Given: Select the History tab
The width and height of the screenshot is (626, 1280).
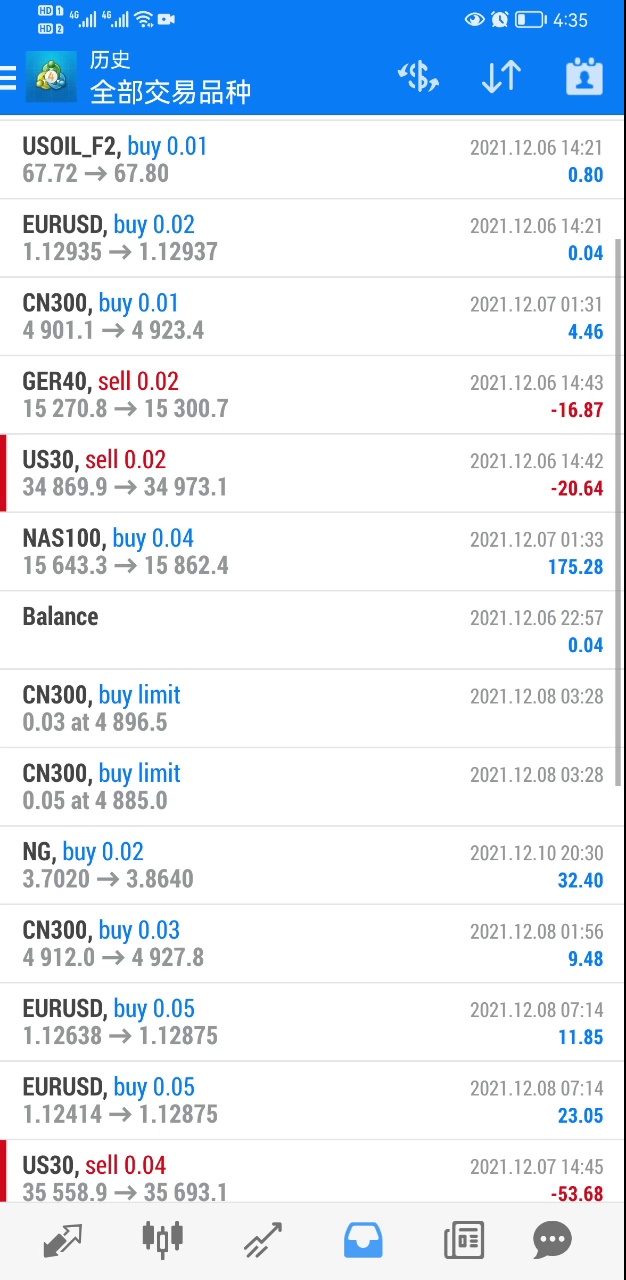Looking at the screenshot, I should click(x=363, y=1240).
